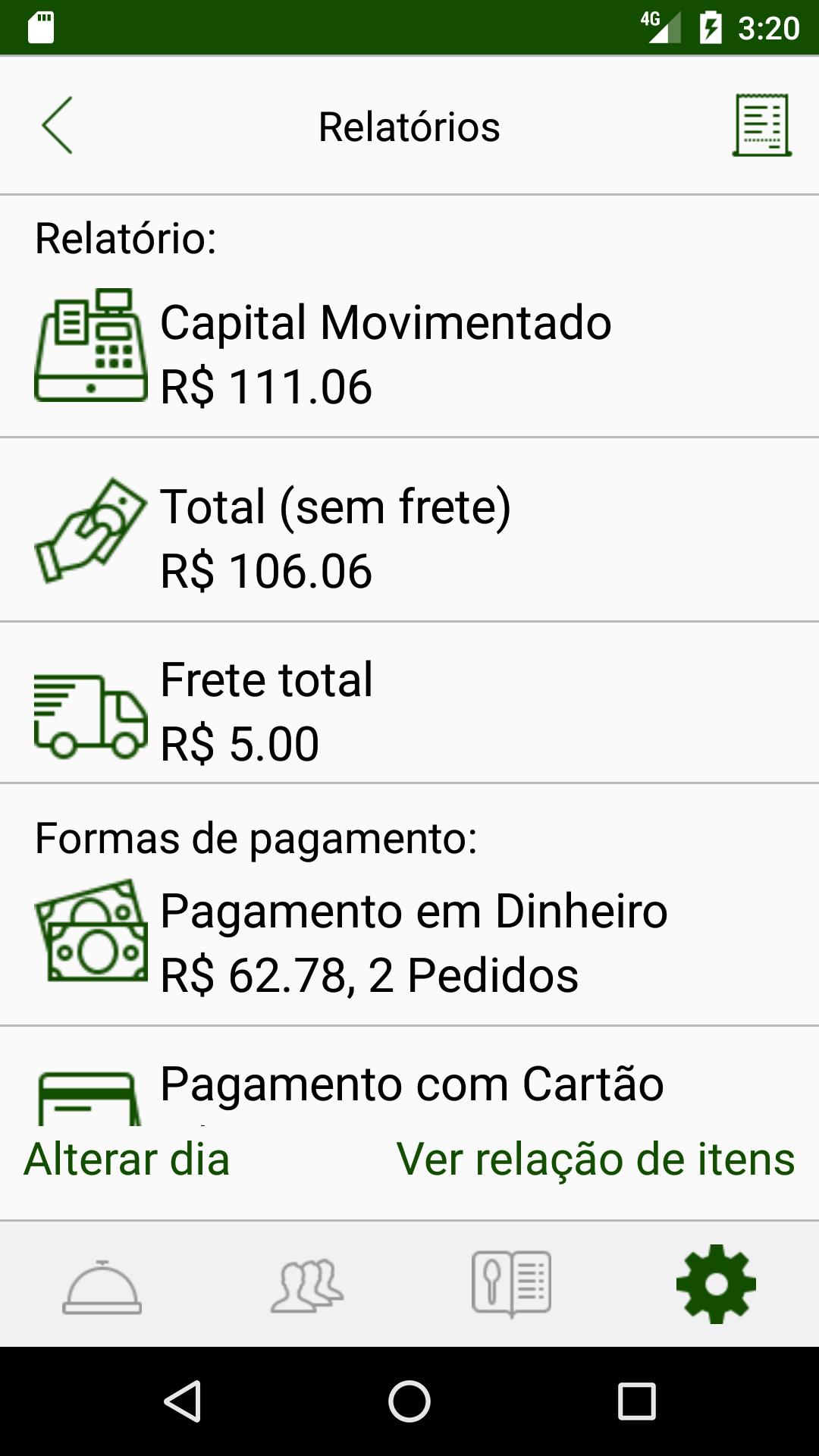819x1456 pixels.
Task: Open the menu book tab
Action: coord(511,1283)
